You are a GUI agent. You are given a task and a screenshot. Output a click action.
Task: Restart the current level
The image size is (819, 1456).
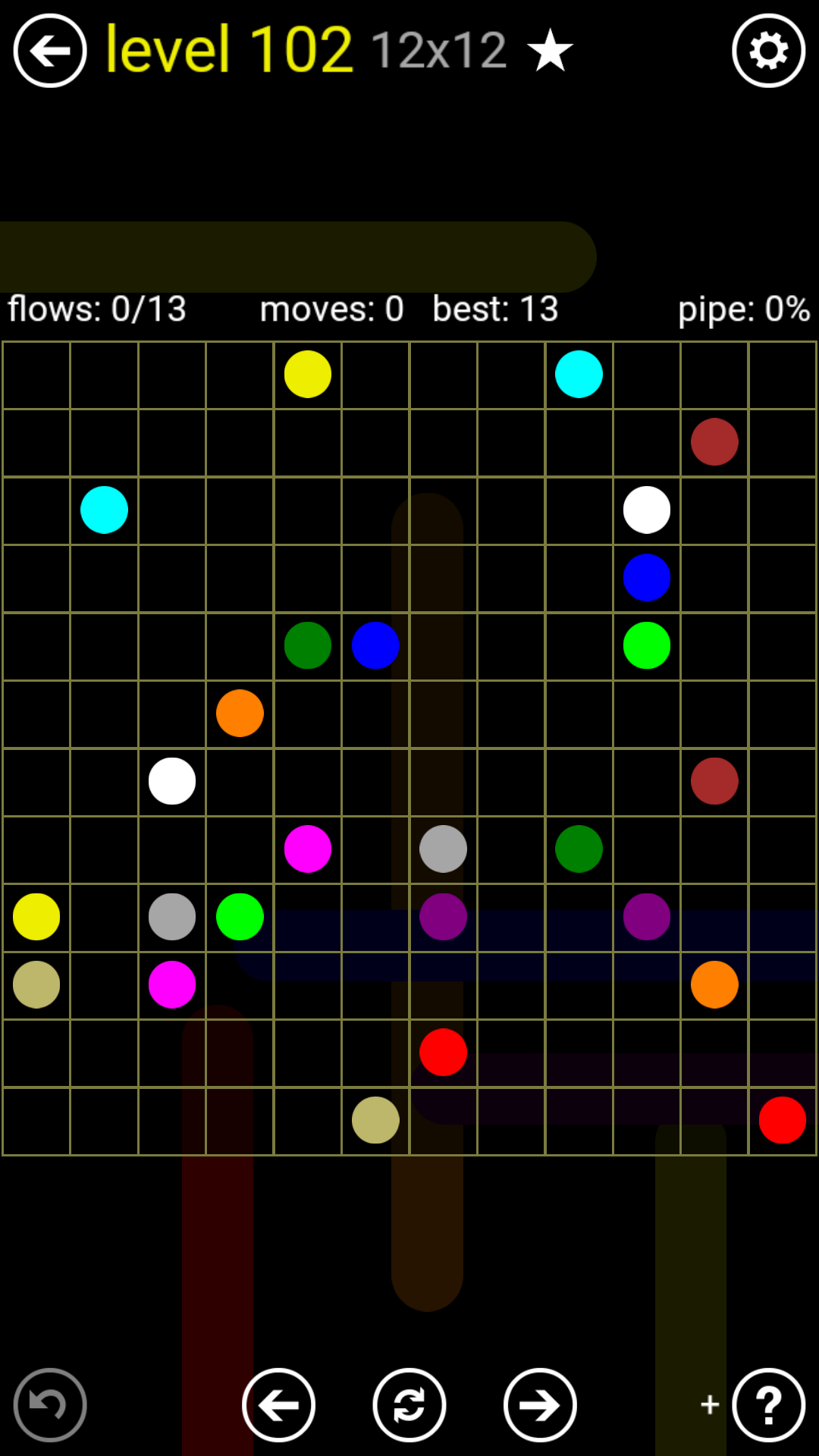409,1404
